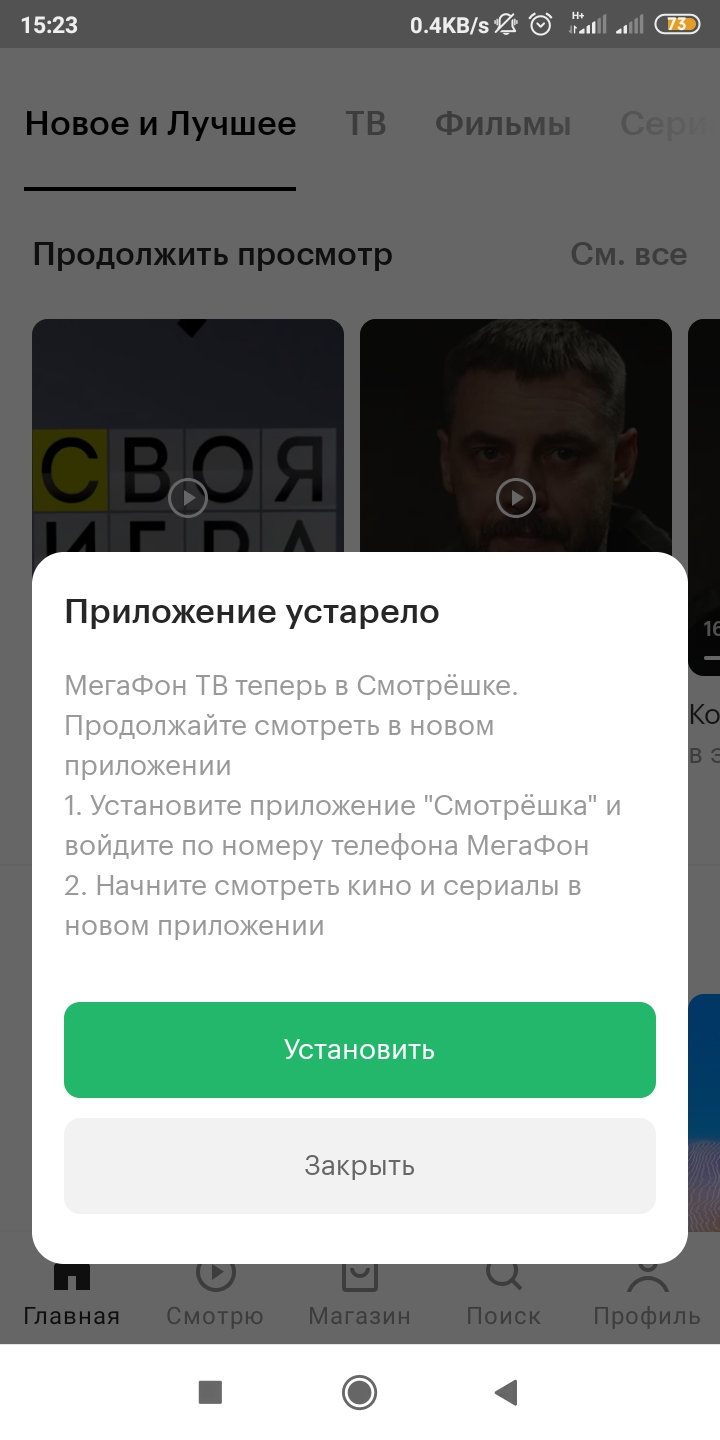Tap the green Установить button
720x1440 pixels.
360,1050
